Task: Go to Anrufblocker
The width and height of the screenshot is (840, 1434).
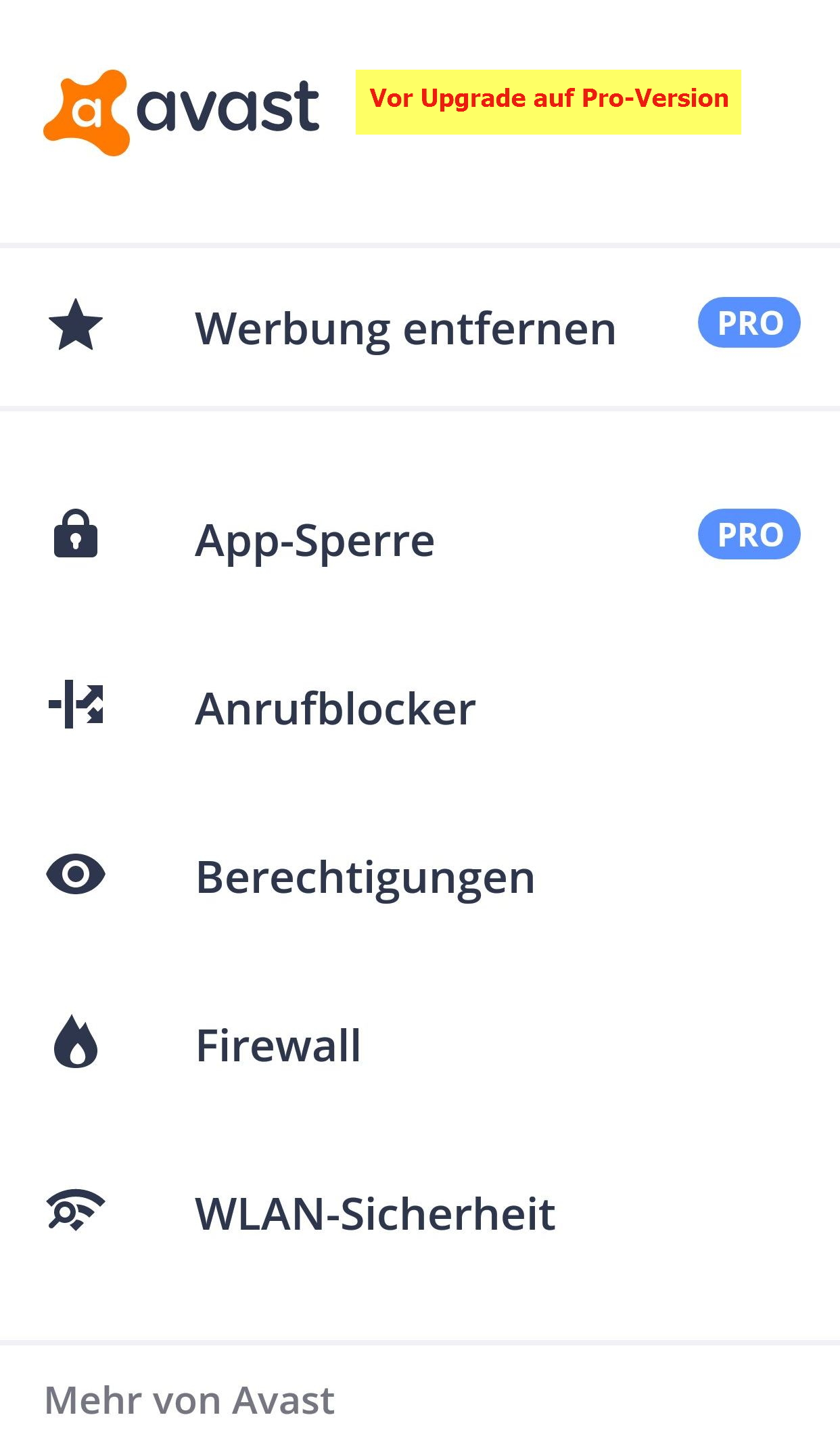Action: click(x=335, y=708)
